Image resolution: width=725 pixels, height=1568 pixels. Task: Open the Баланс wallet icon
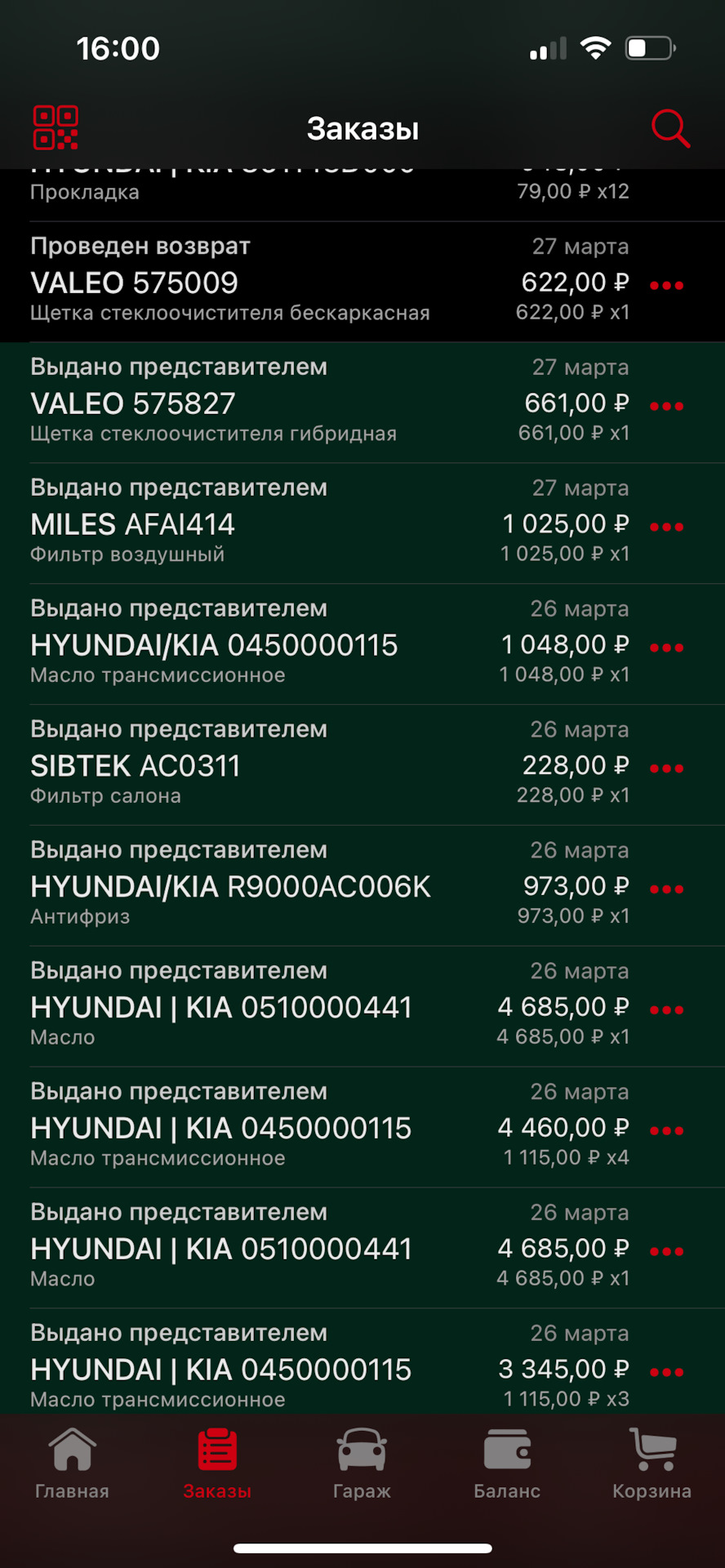(507, 1462)
